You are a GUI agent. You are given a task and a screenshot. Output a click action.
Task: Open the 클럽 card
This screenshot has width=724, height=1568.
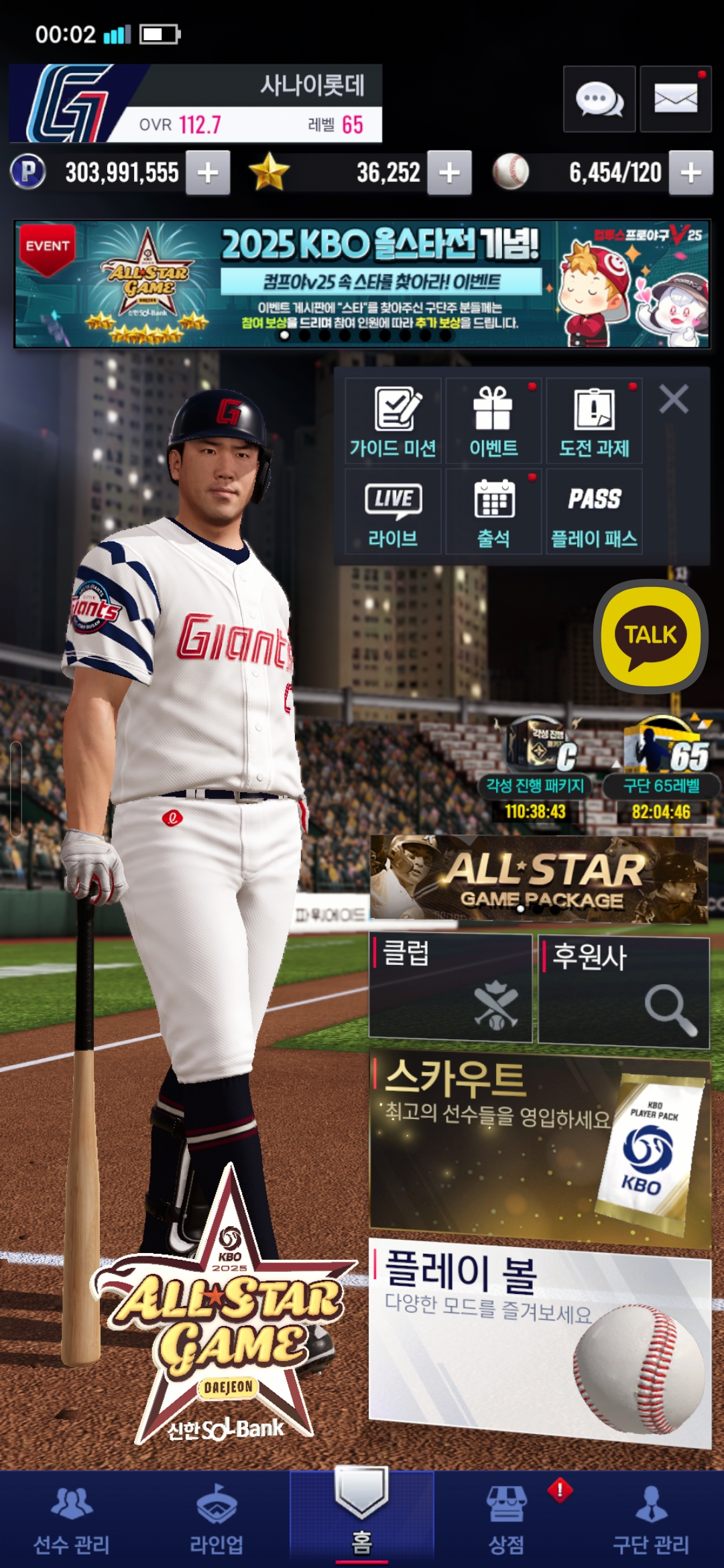(x=450, y=988)
